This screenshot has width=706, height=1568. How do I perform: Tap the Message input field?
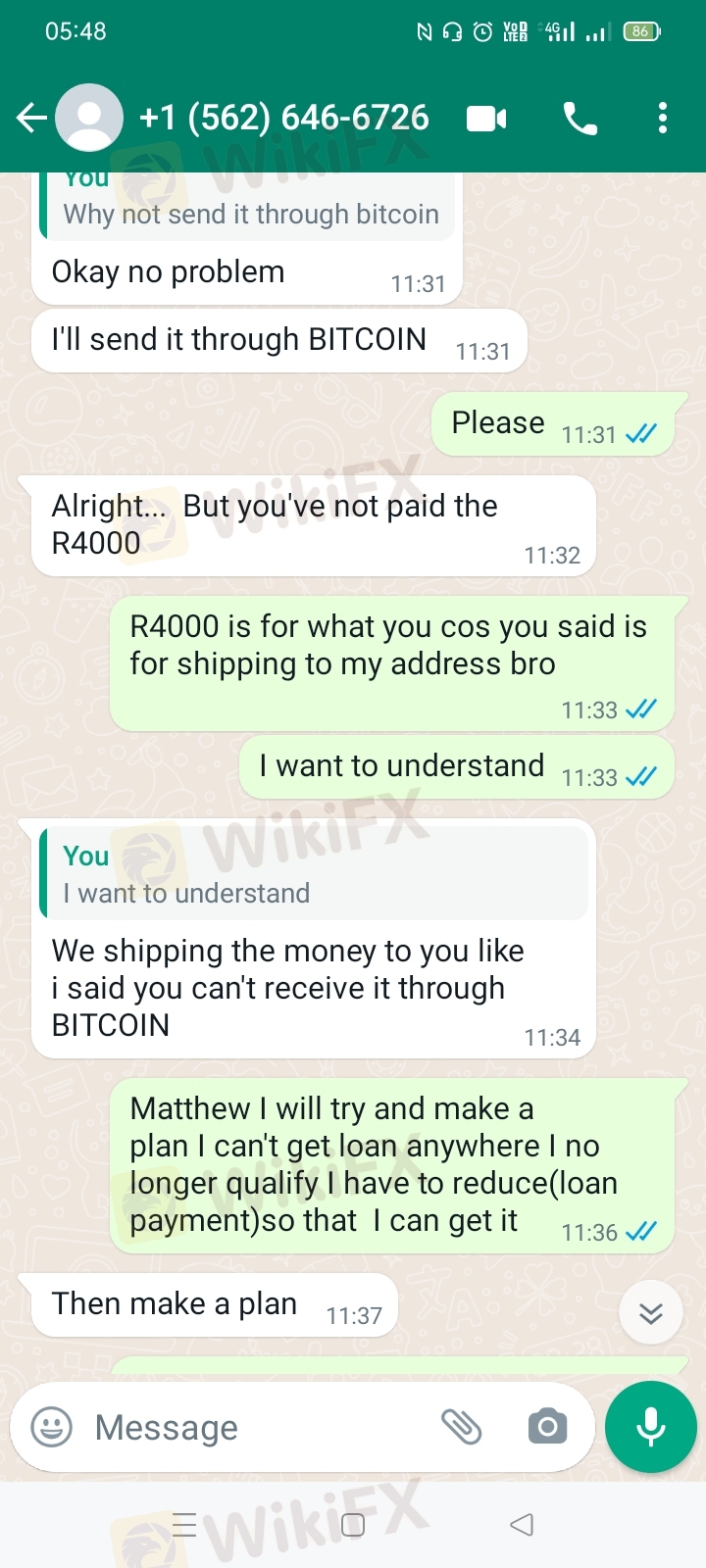[253, 1428]
